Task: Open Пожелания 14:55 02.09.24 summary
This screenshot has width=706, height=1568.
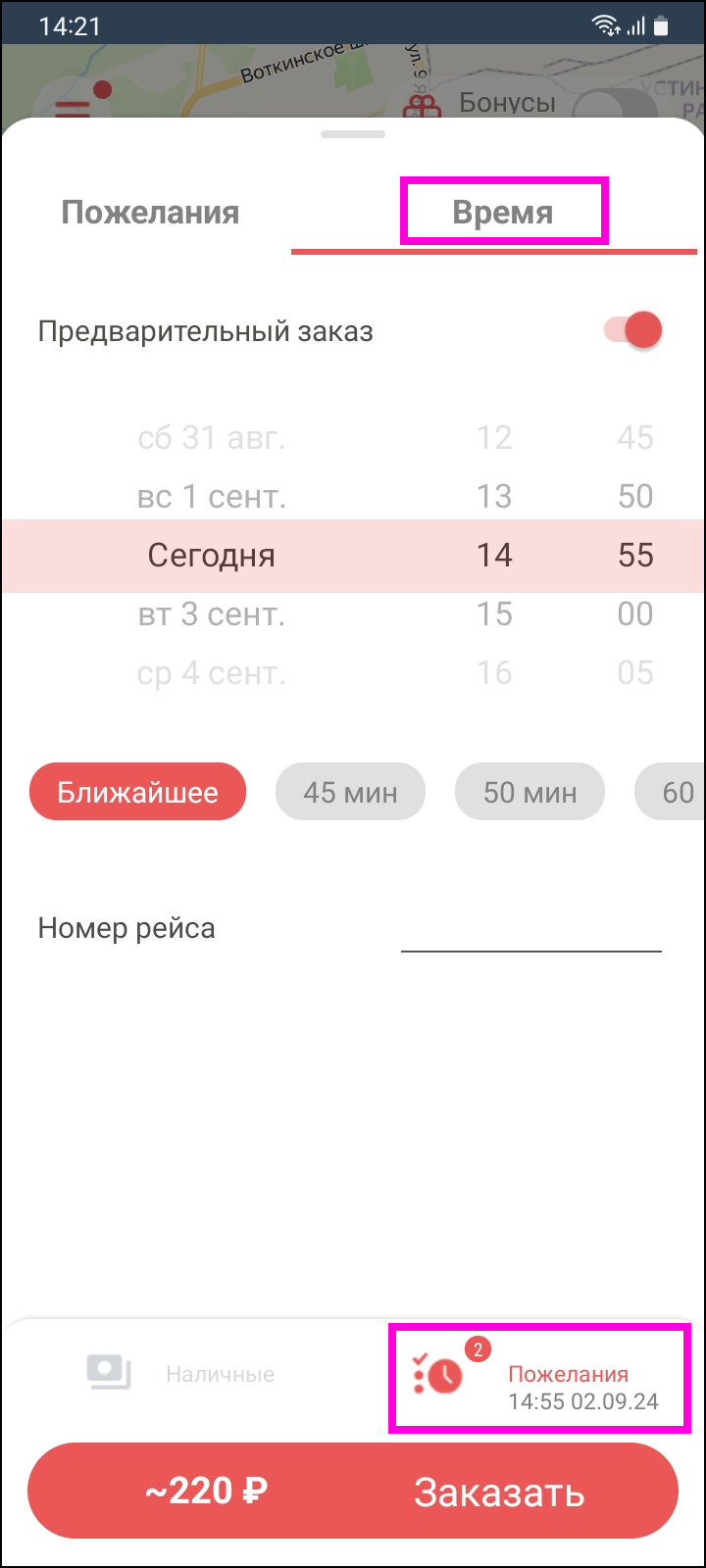Action: [540, 1377]
